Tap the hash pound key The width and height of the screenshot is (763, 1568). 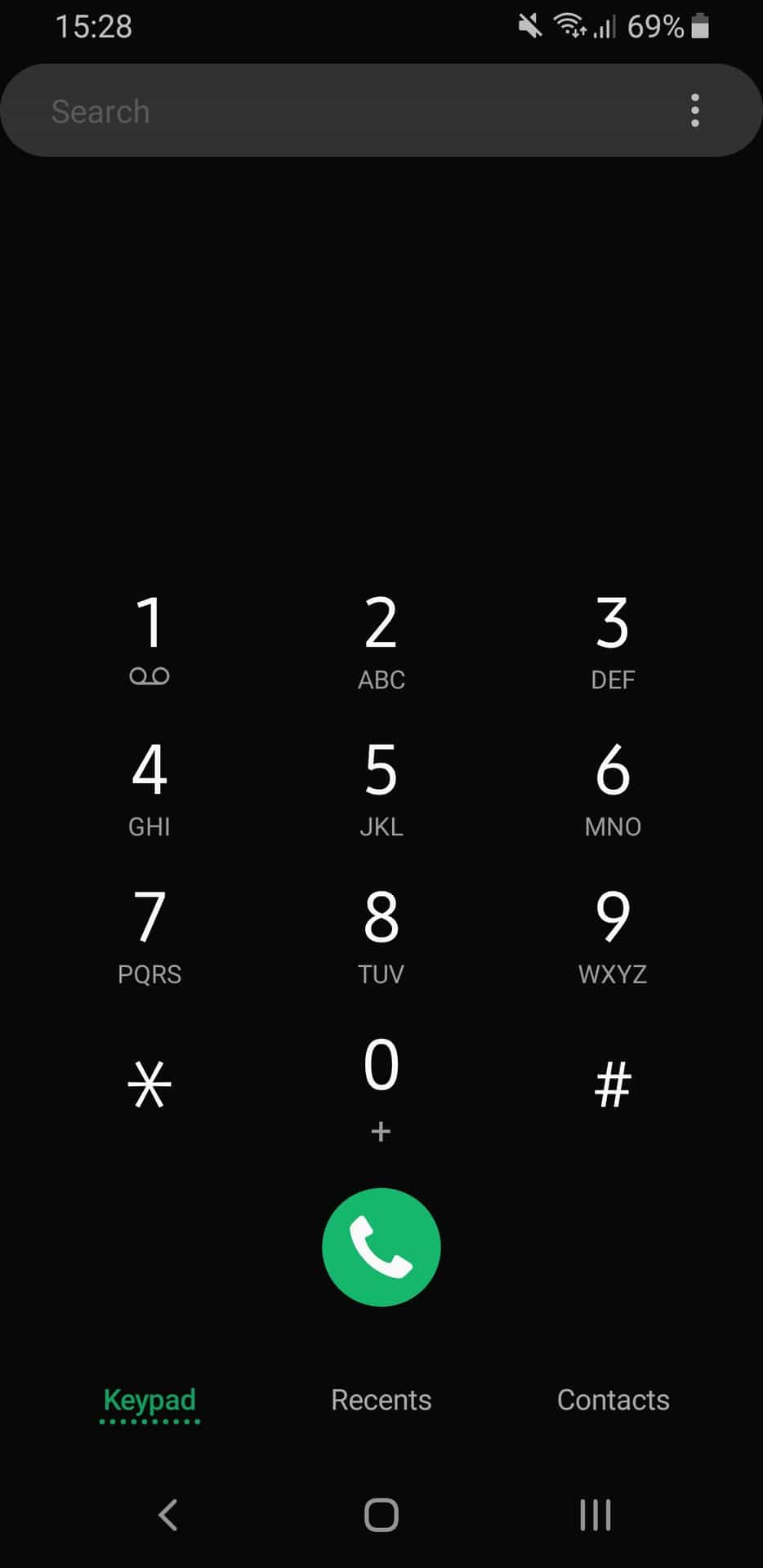click(613, 1085)
